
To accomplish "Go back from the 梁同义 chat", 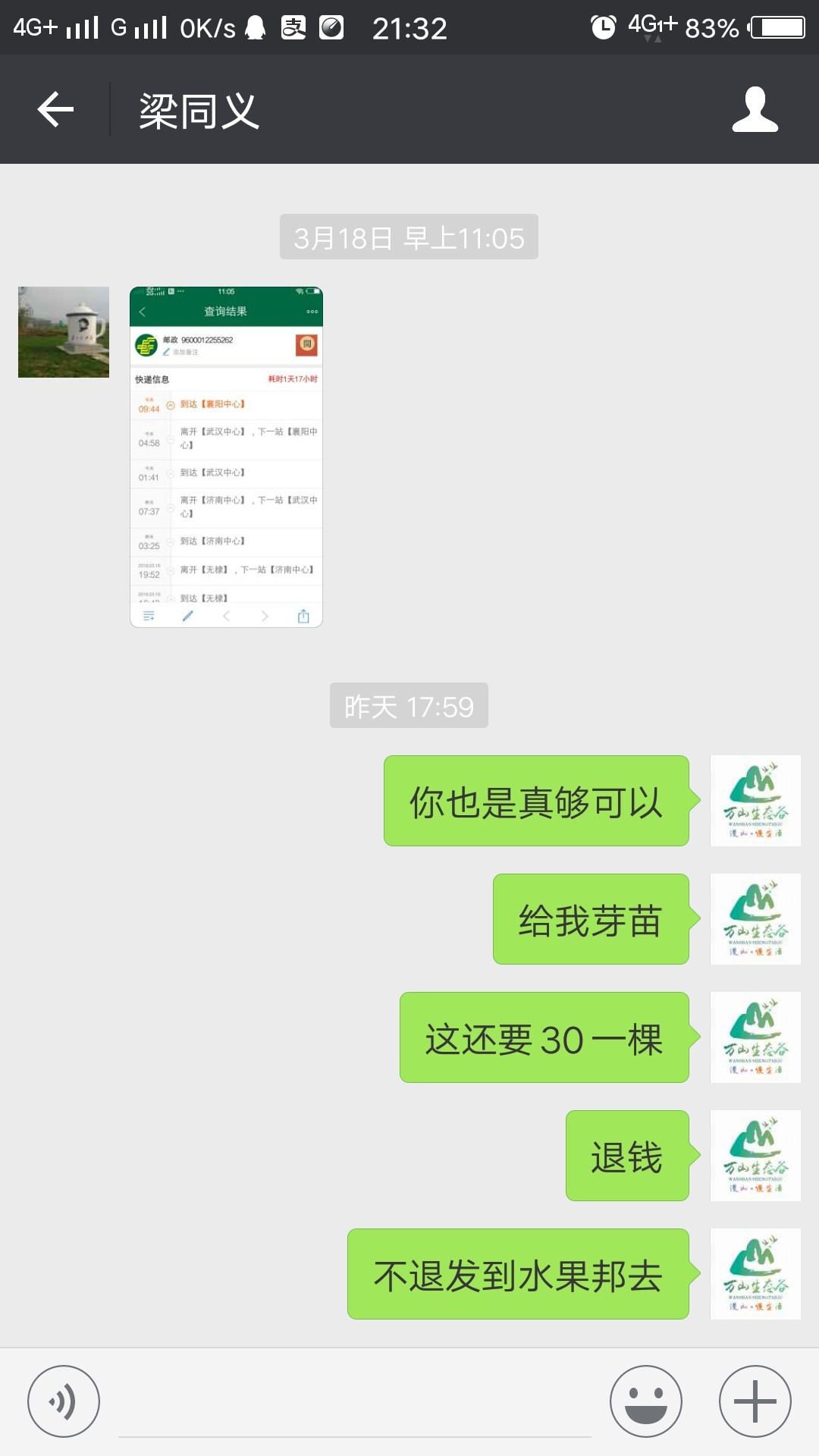I will 55,110.
